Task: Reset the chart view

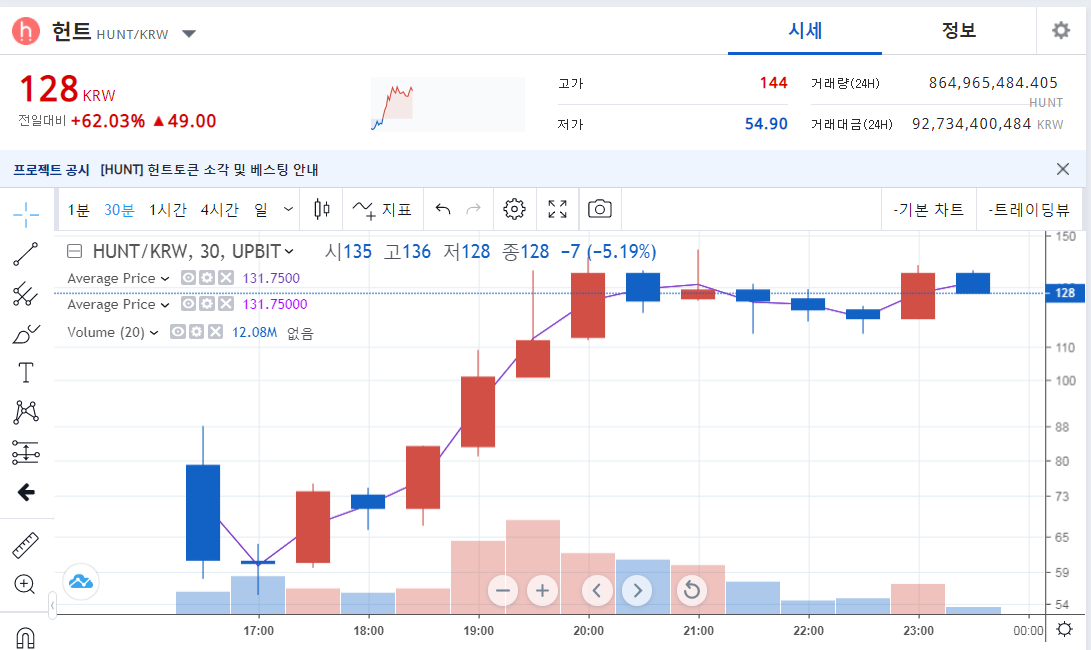Action: point(692,591)
